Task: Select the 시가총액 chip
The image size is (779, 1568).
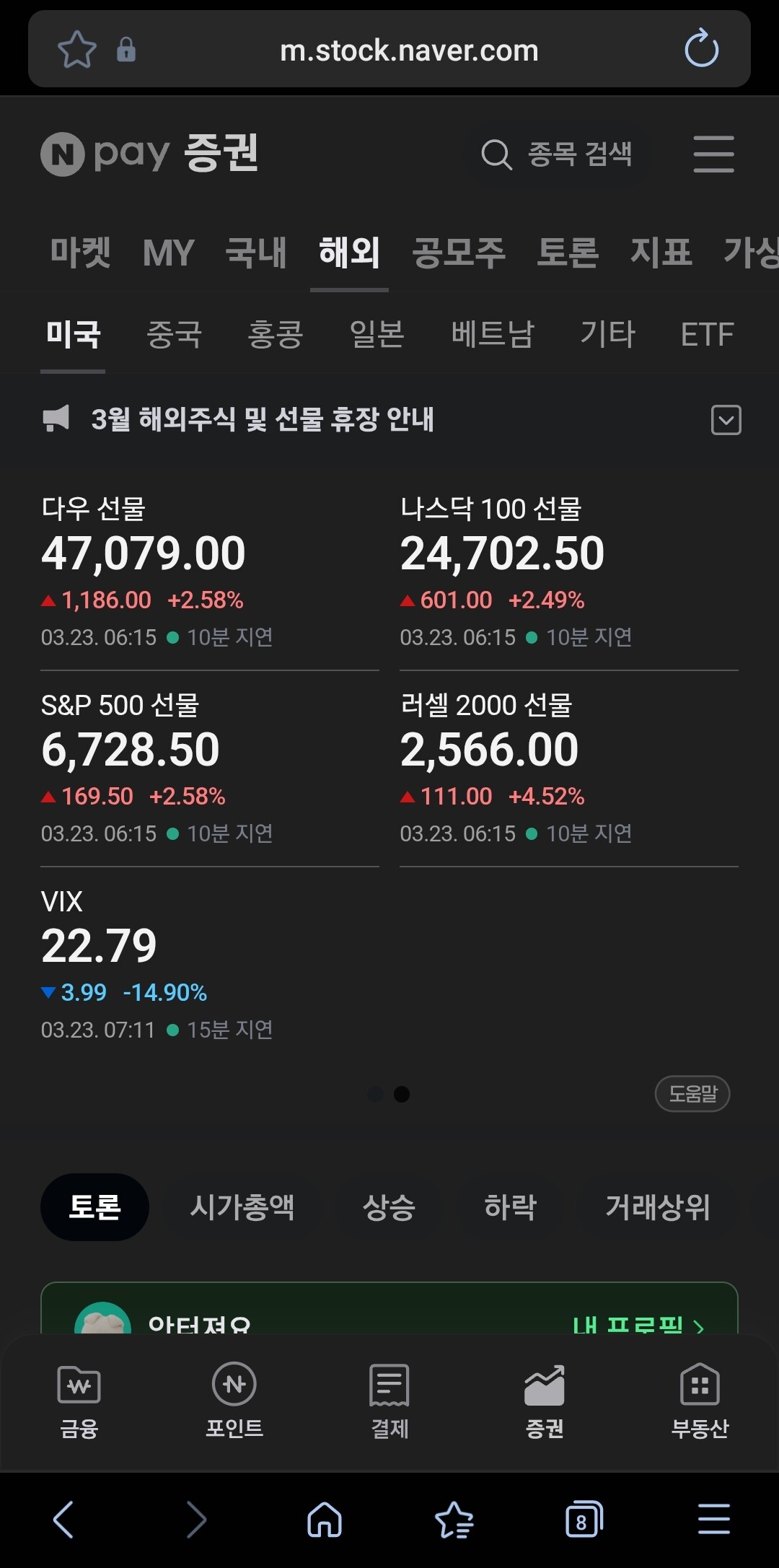Action: (x=242, y=1207)
